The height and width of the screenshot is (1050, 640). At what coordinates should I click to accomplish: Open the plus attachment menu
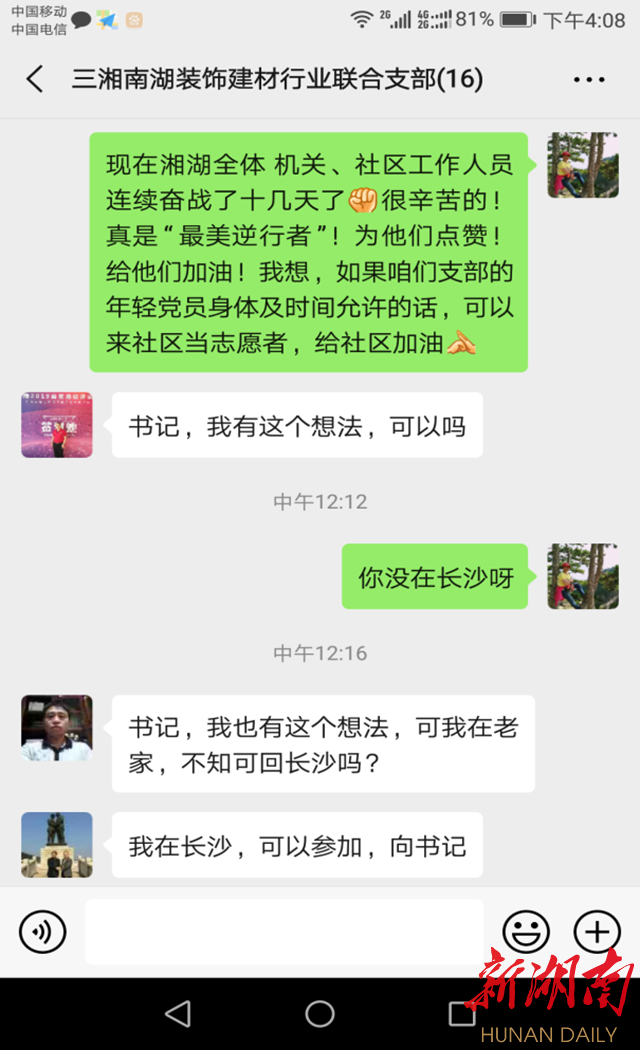597,932
